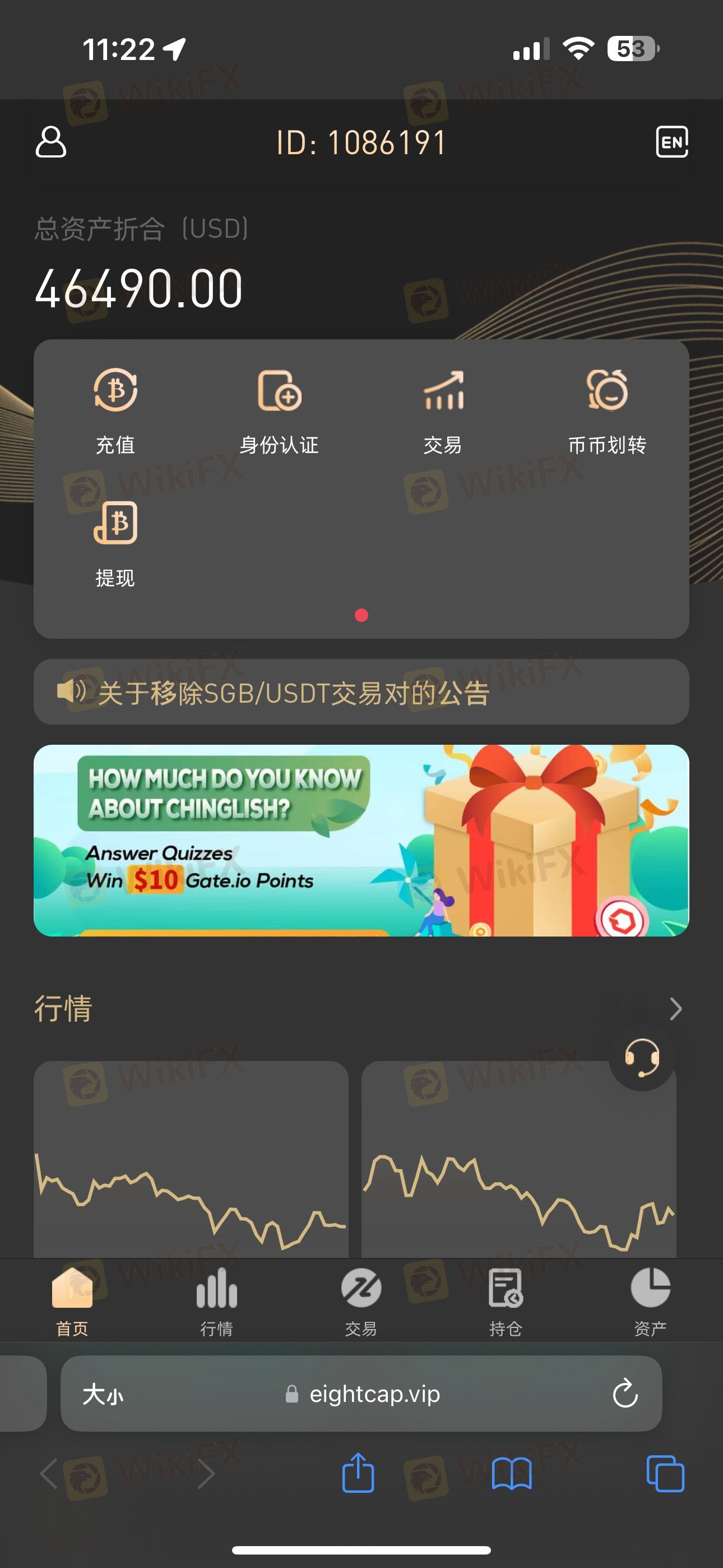The width and height of the screenshot is (723, 1568).
Task: Open the browser share sheet
Action: [x=358, y=1473]
